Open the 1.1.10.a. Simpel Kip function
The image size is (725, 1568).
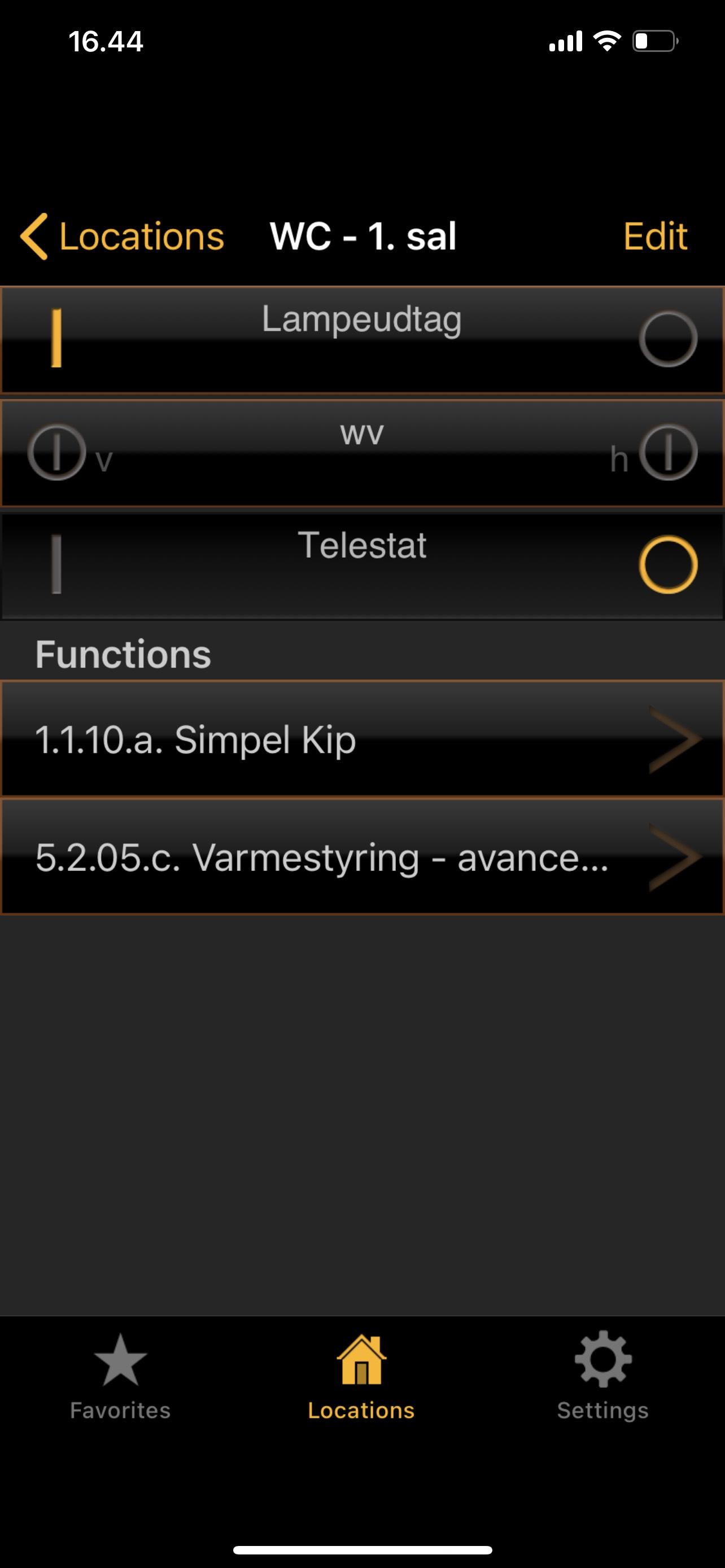(362, 739)
